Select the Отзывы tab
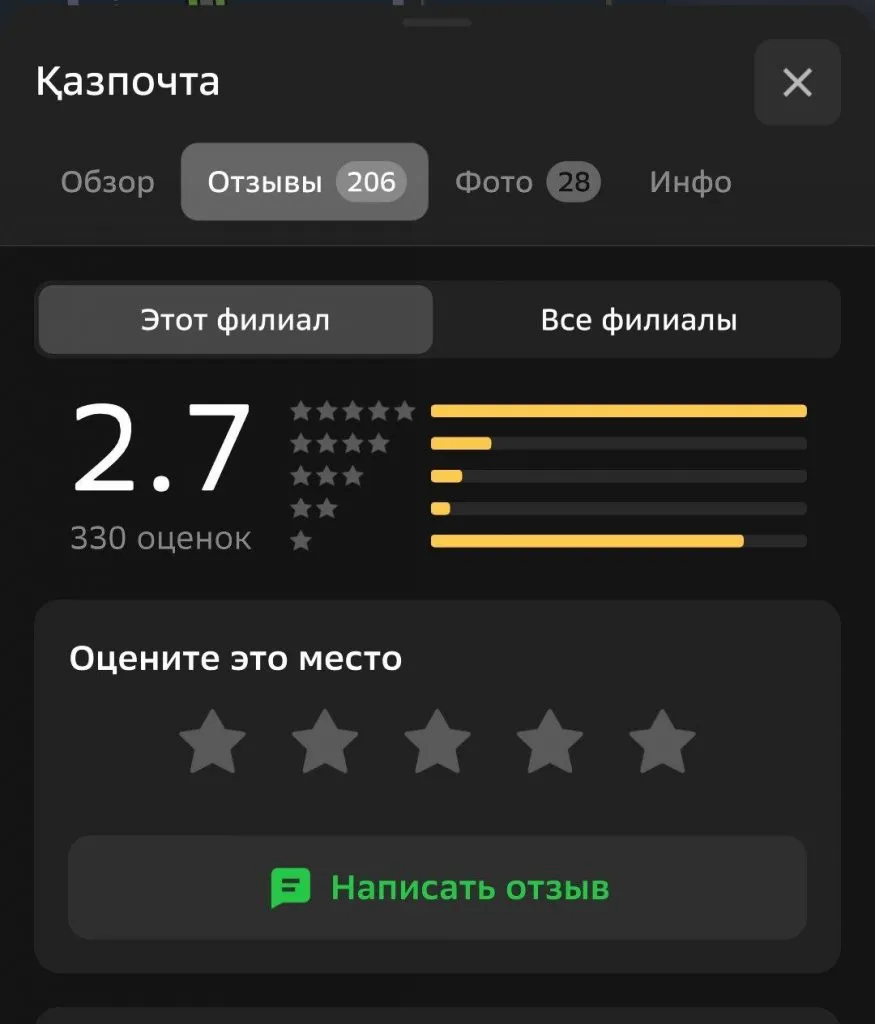The width and height of the screenshot is (875, 1024). click(304, 182)
